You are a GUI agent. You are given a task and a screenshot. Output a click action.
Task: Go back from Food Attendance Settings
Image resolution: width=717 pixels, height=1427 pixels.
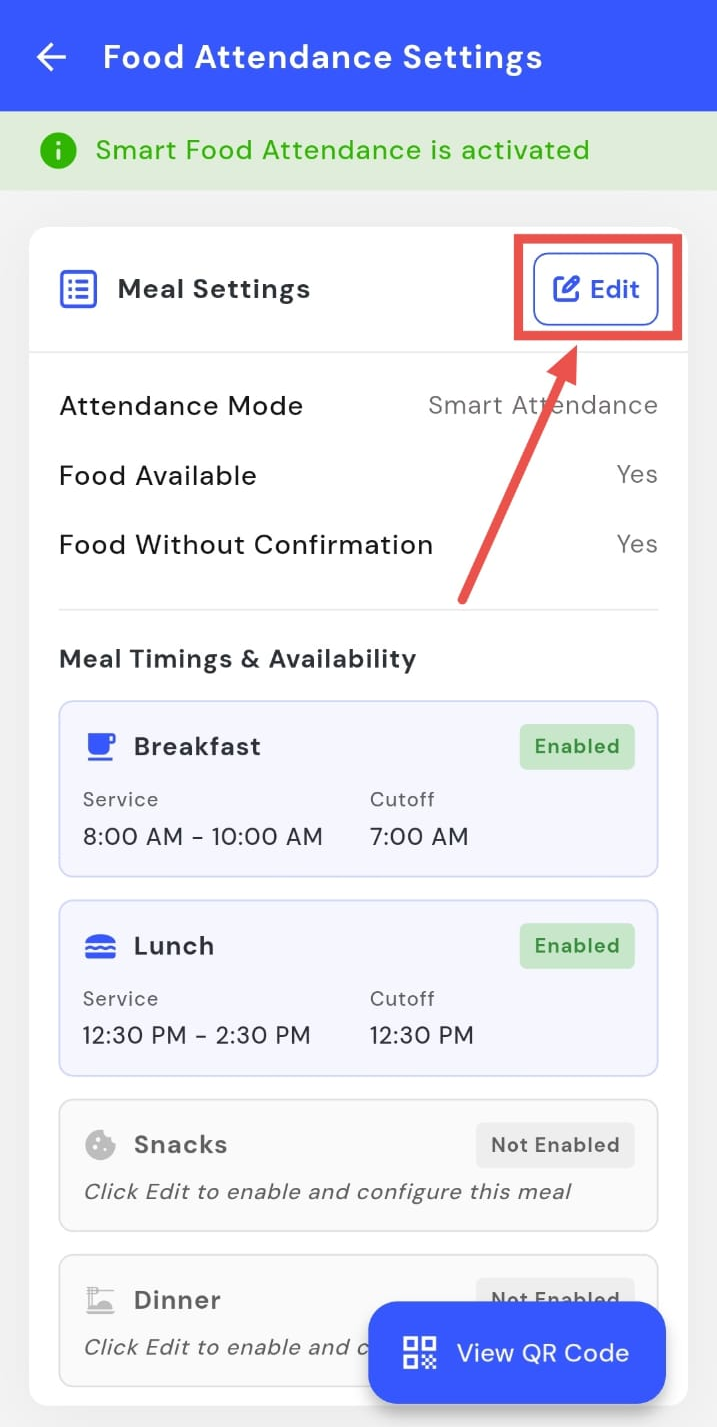(51, 57)
